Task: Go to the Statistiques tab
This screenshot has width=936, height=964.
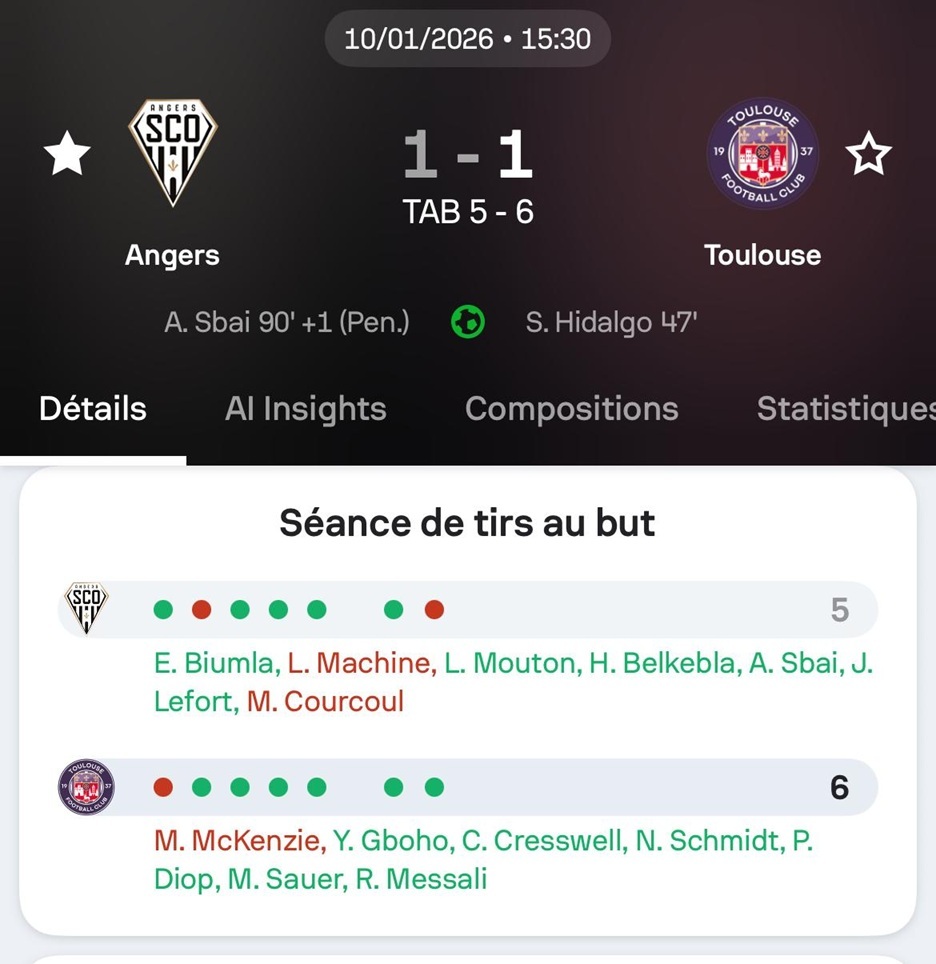Action: coord(845,409)
